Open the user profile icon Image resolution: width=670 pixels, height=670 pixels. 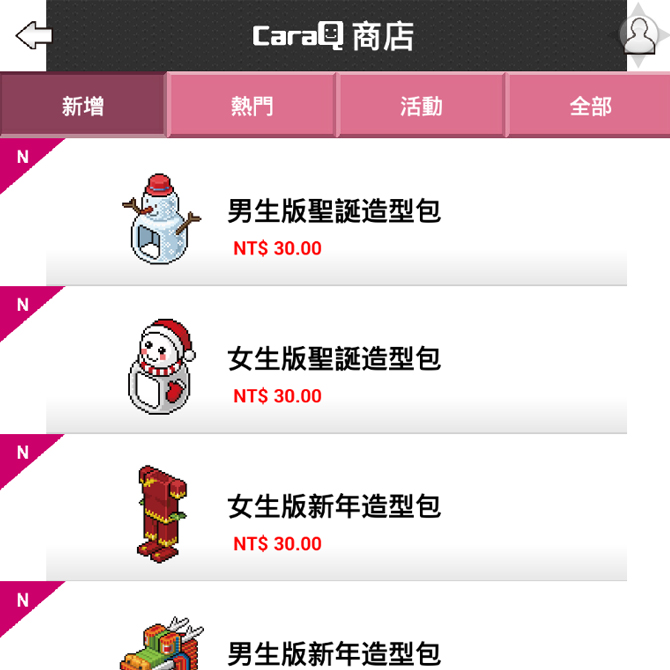(640, 35)
